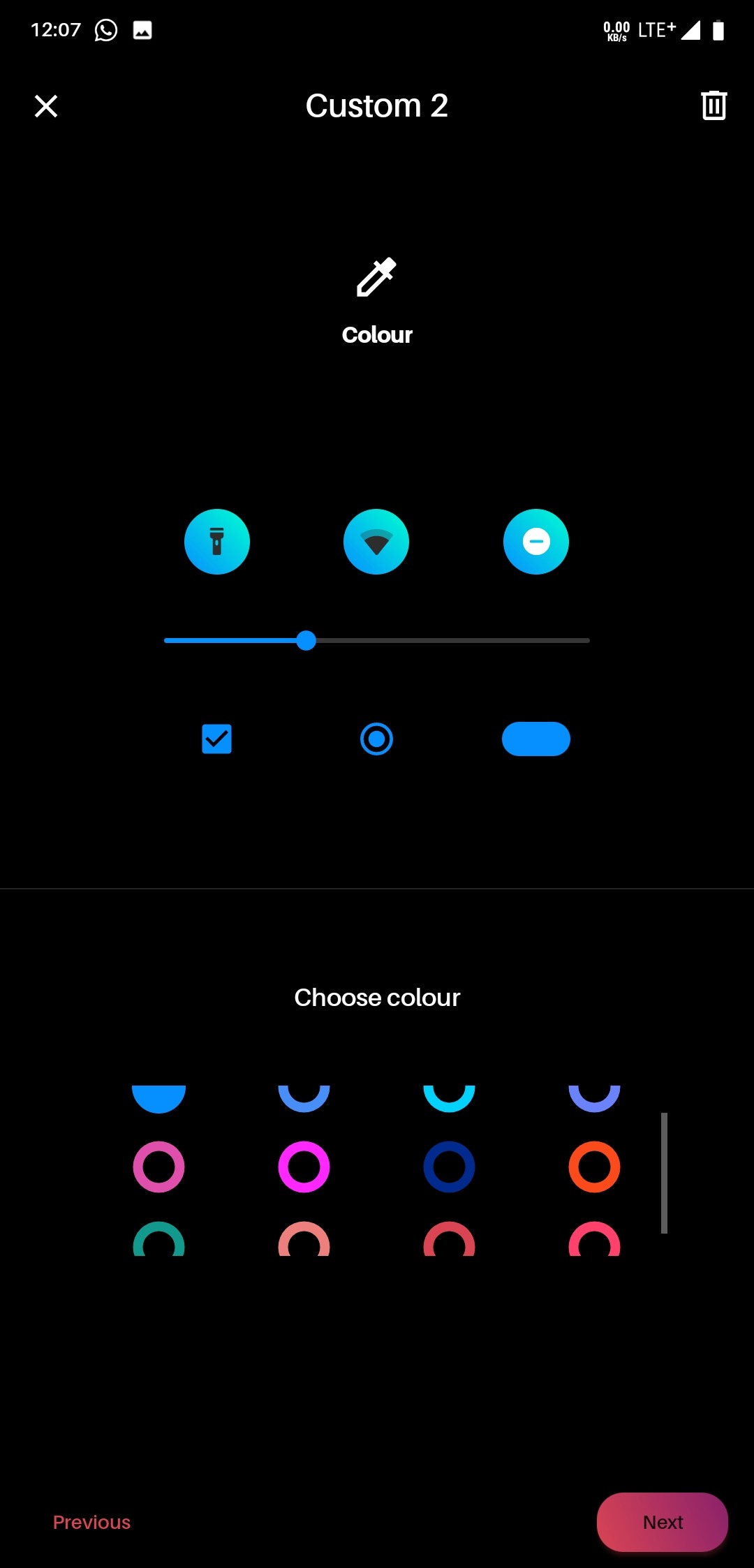Select the pink colour swatch
This screenshot has width=754, height=1568.
tap(158, 1167)
